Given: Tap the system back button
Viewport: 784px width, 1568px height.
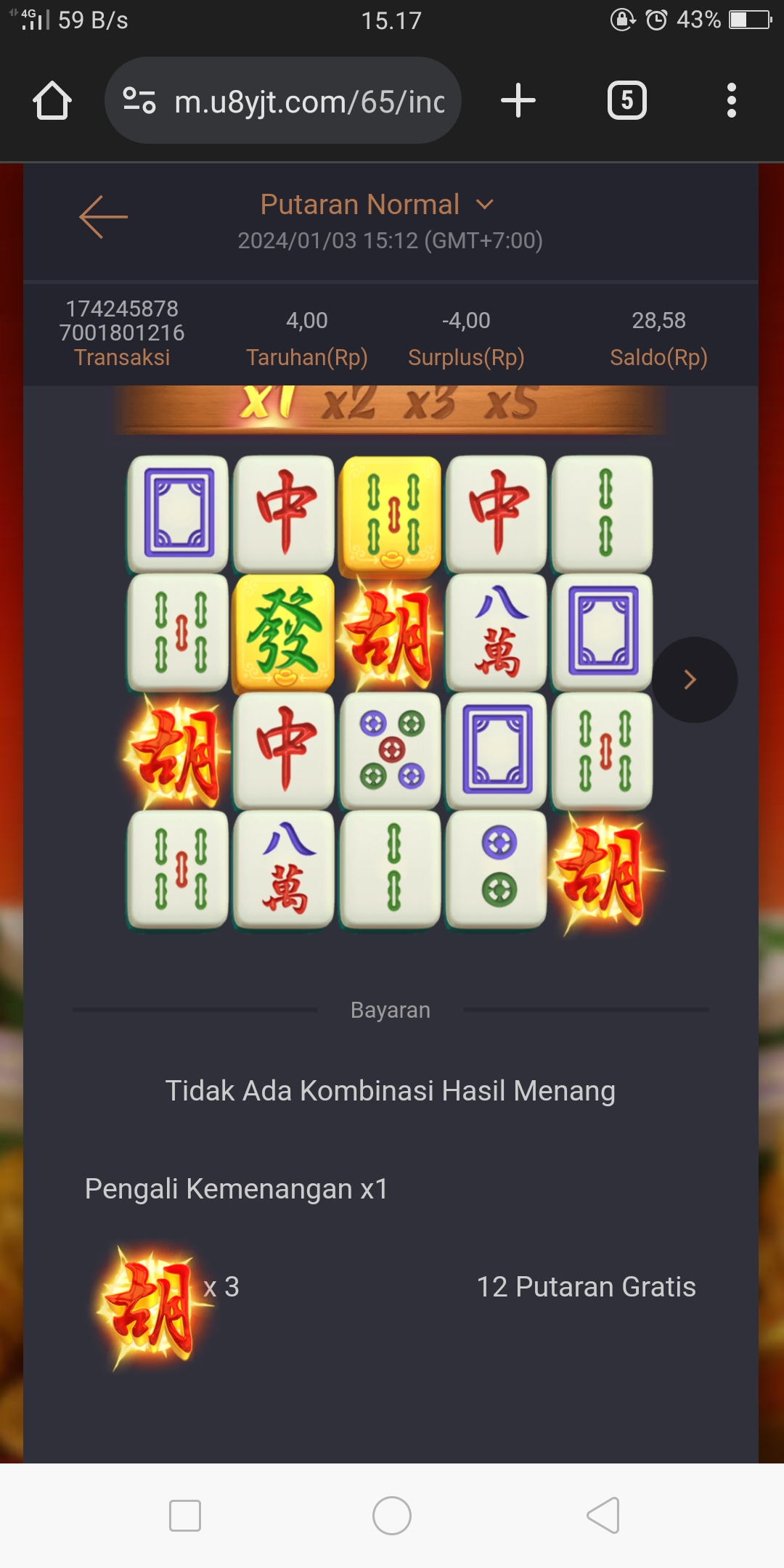Looking at the screenshot, I should coord(603,1516).
